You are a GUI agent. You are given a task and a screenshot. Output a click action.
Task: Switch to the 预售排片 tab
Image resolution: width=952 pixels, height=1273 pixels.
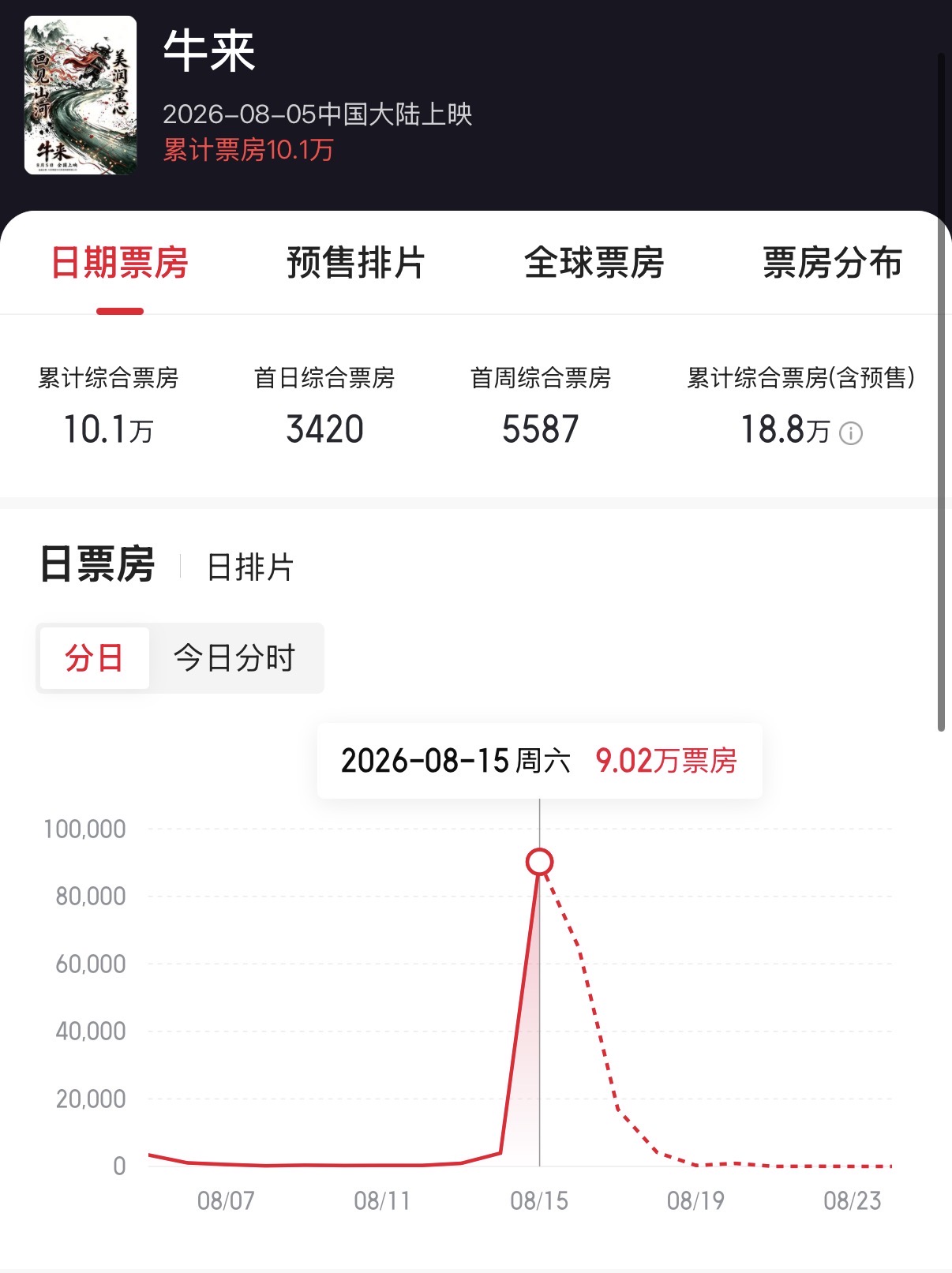pos(356,263)
